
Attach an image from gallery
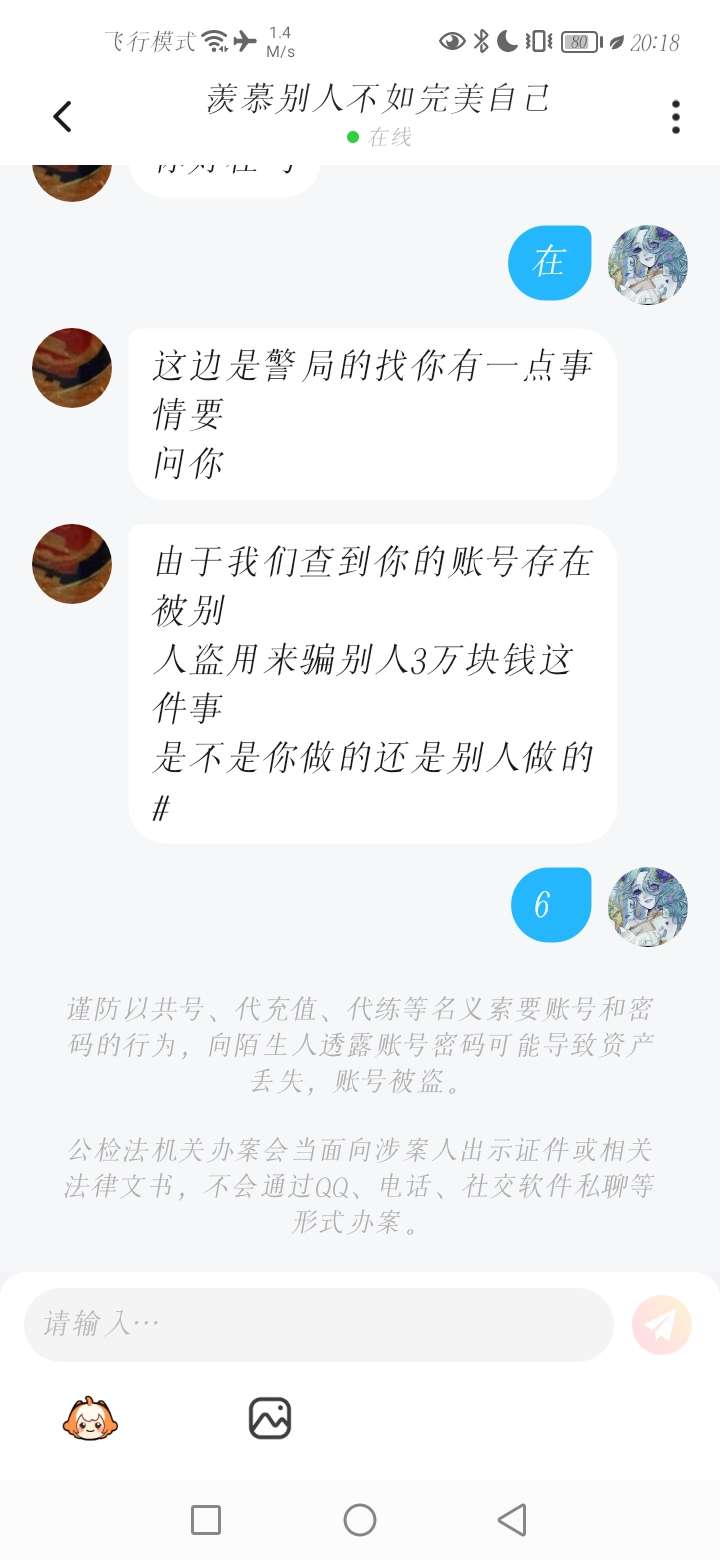(270, 1418)
